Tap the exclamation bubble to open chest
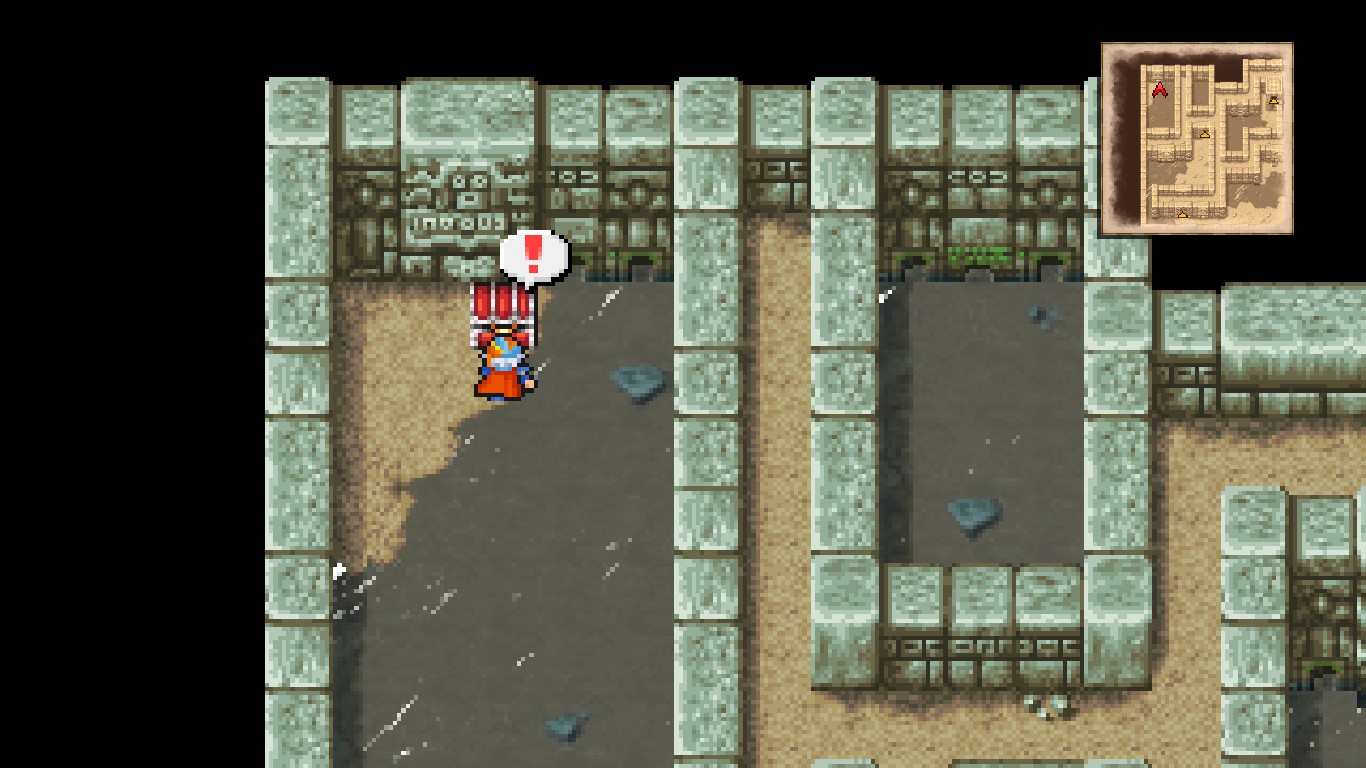Screen dimensions: 1366x768 pos(533,254)
